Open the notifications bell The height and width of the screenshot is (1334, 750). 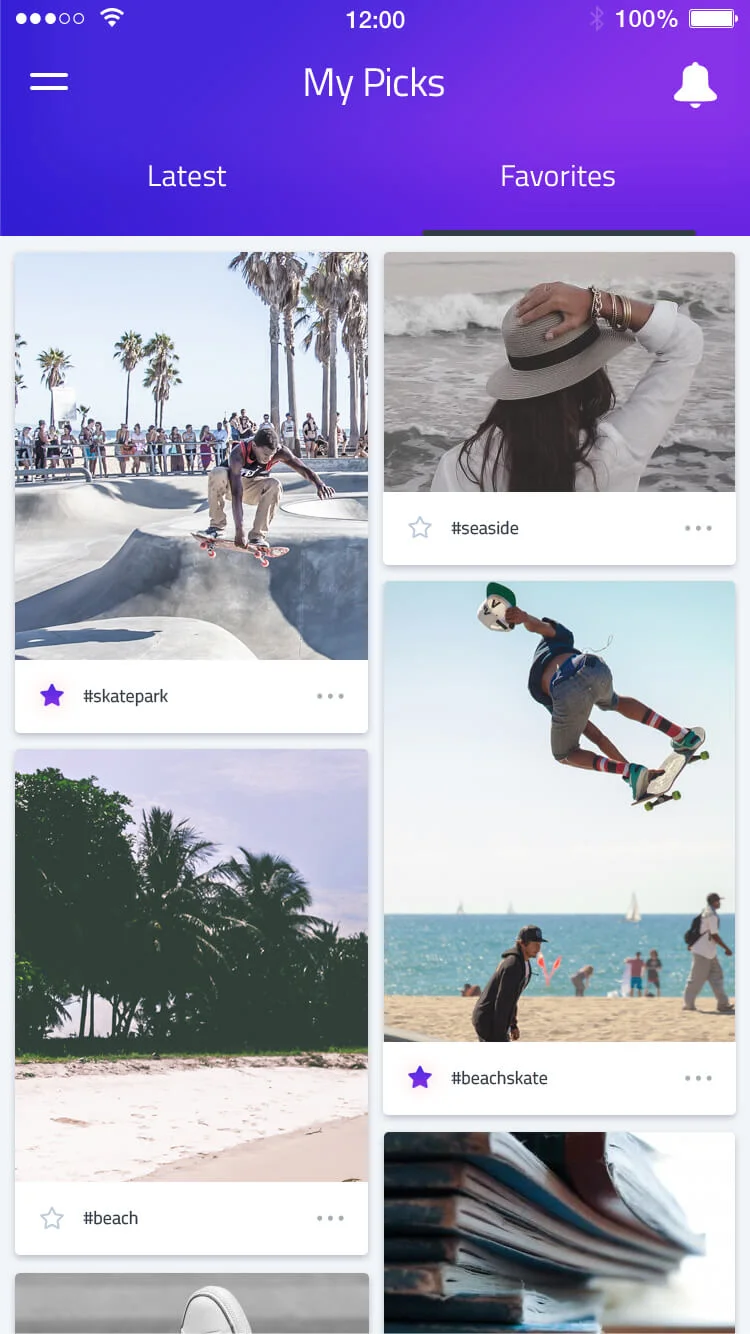coord(695,84)
